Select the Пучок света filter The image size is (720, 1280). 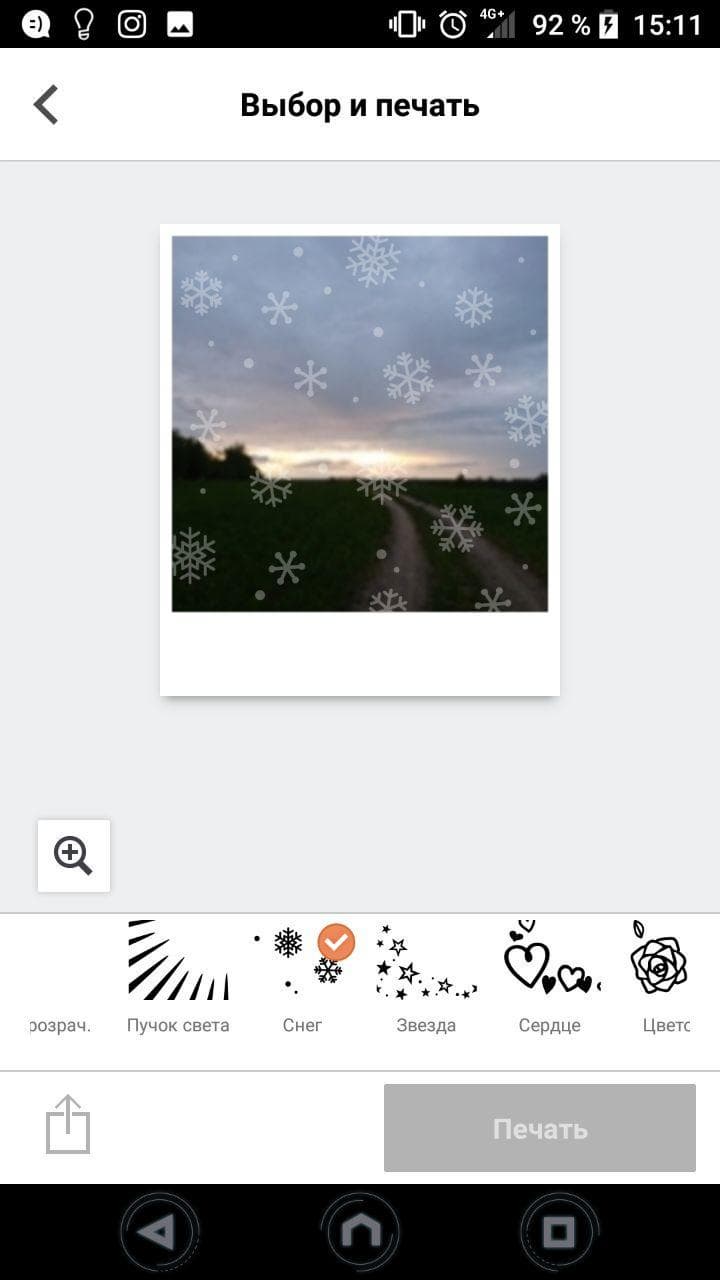pos(178,977)
